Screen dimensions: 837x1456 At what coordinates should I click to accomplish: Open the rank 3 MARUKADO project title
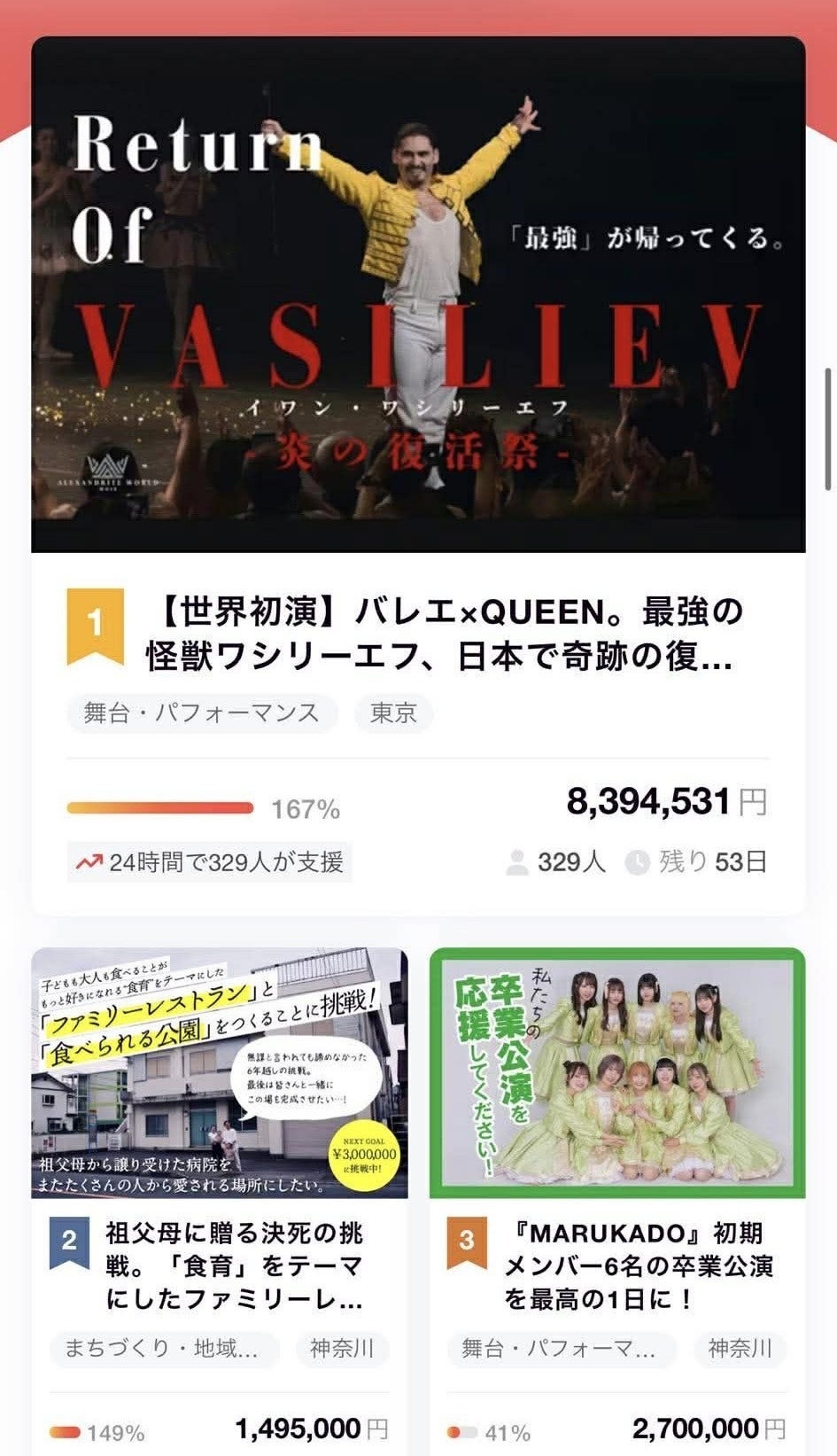638,1266
